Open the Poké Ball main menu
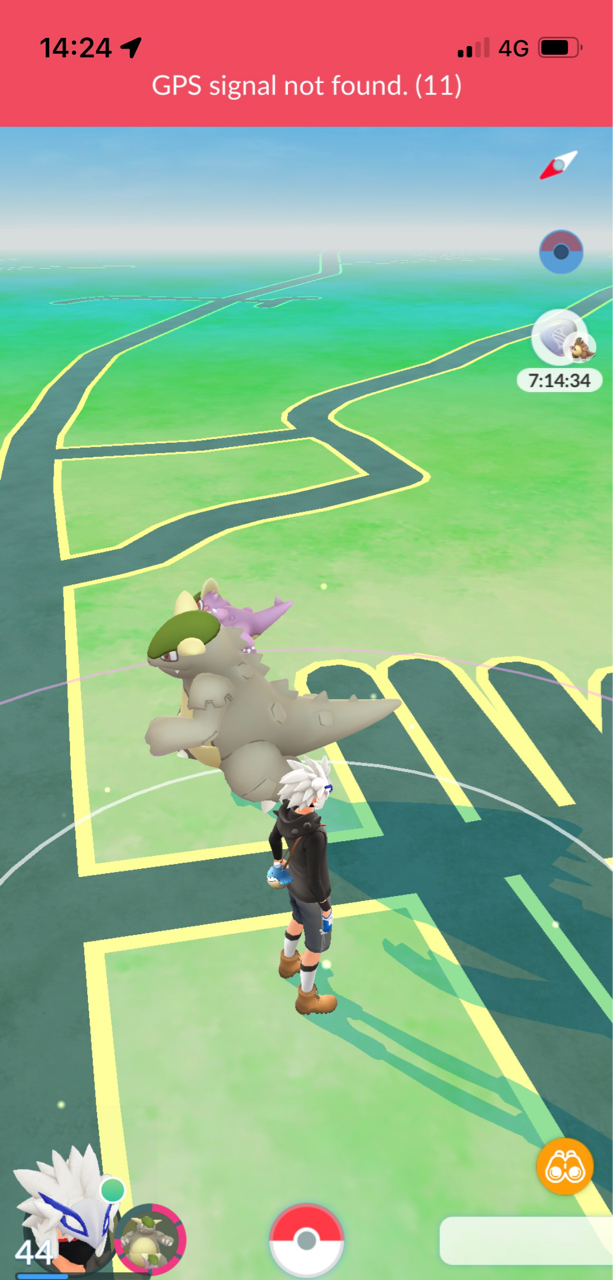This screenshot has width=613, height=1280. [x=307, y=1240]
